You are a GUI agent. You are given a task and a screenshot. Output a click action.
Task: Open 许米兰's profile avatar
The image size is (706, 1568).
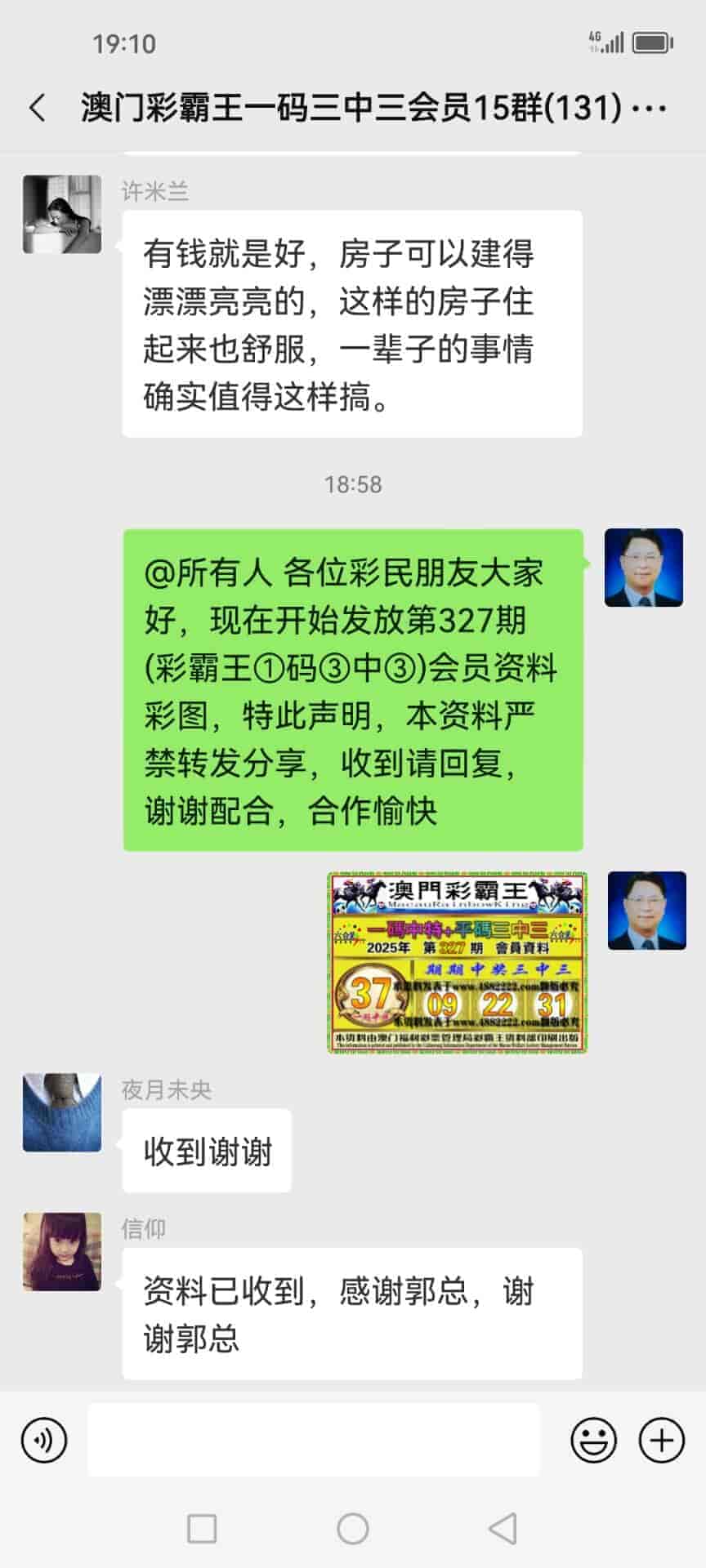[62, 214]
